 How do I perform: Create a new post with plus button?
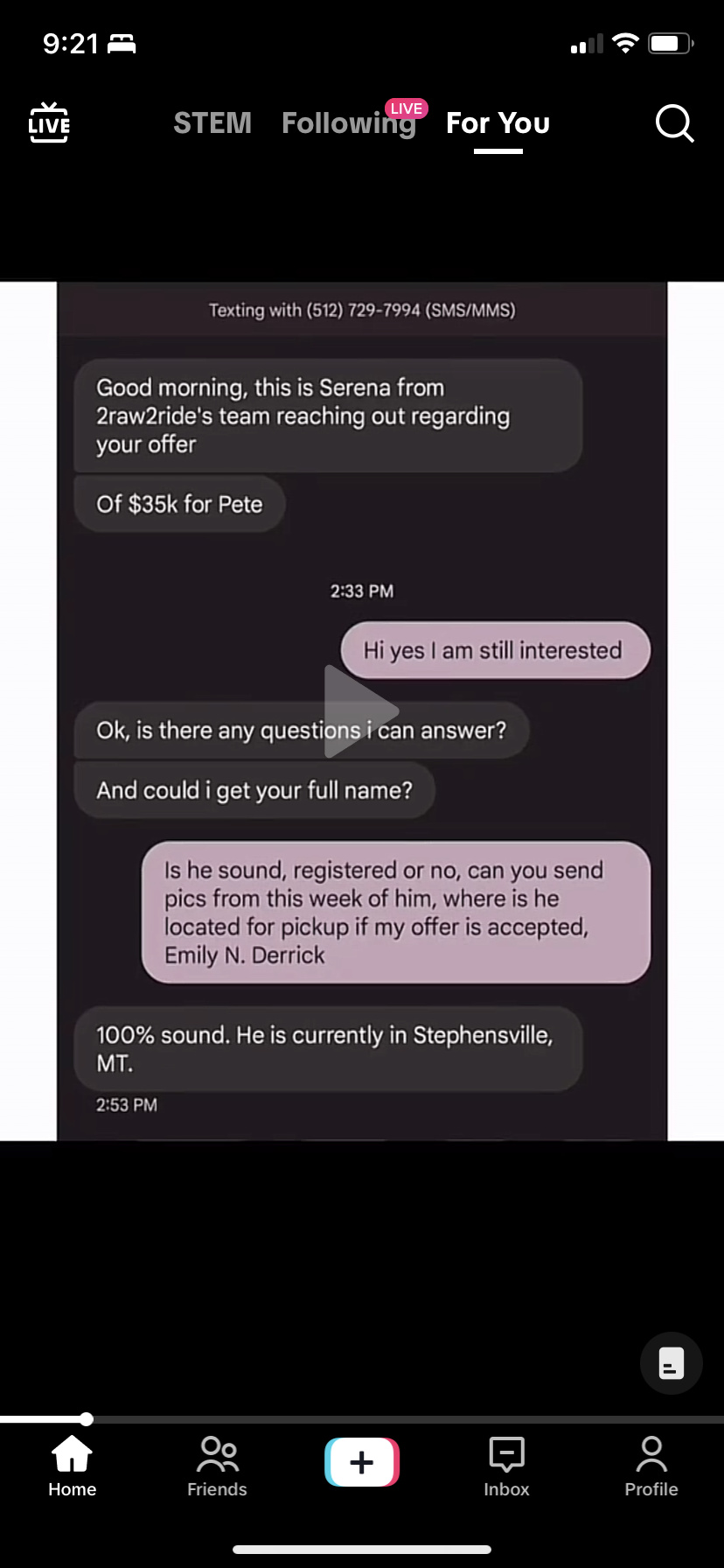362,1462
